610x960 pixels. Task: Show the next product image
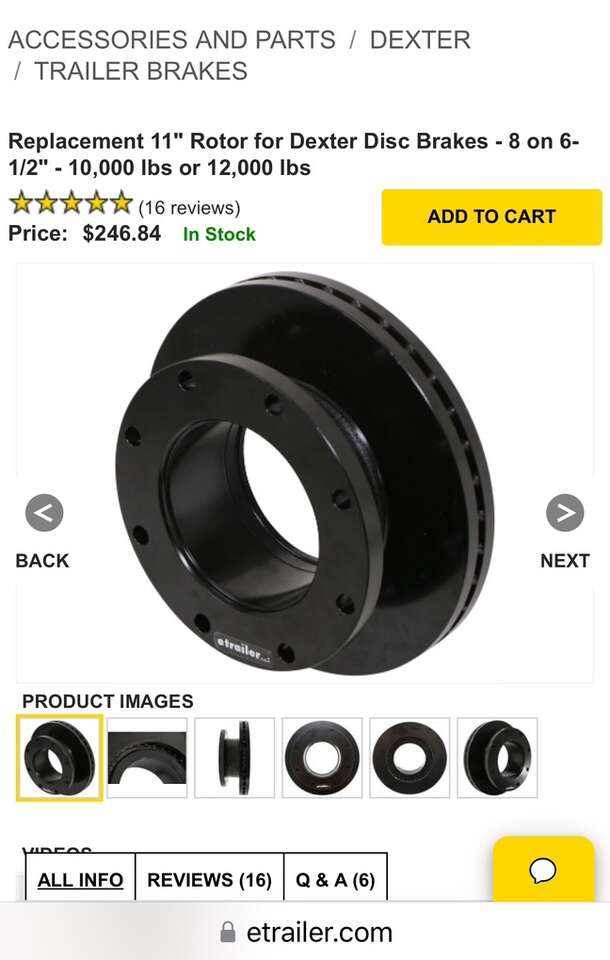[x=565, y=514]
